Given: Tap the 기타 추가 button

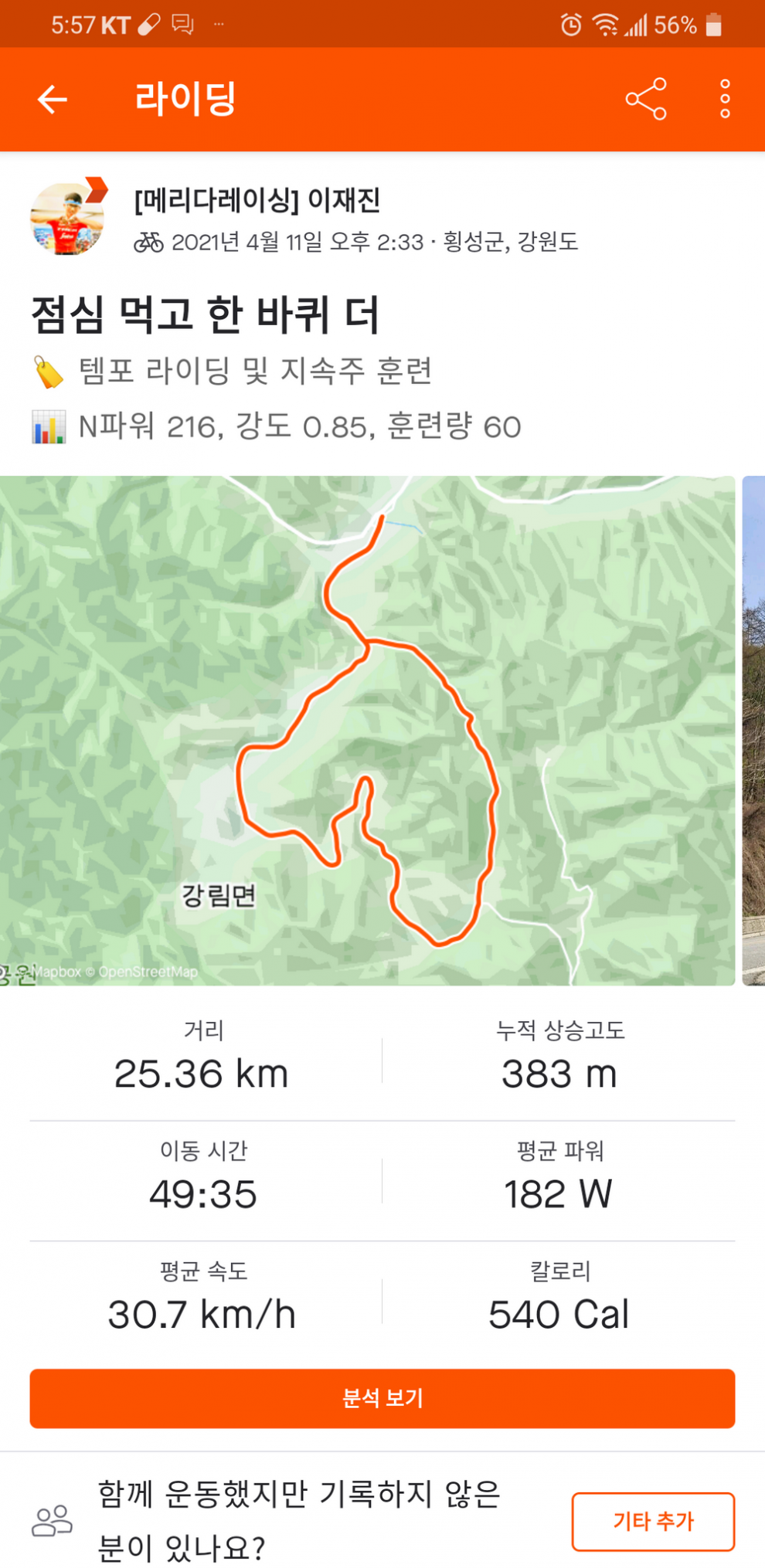Looking at the screenshot, I should coord(653,1521).
